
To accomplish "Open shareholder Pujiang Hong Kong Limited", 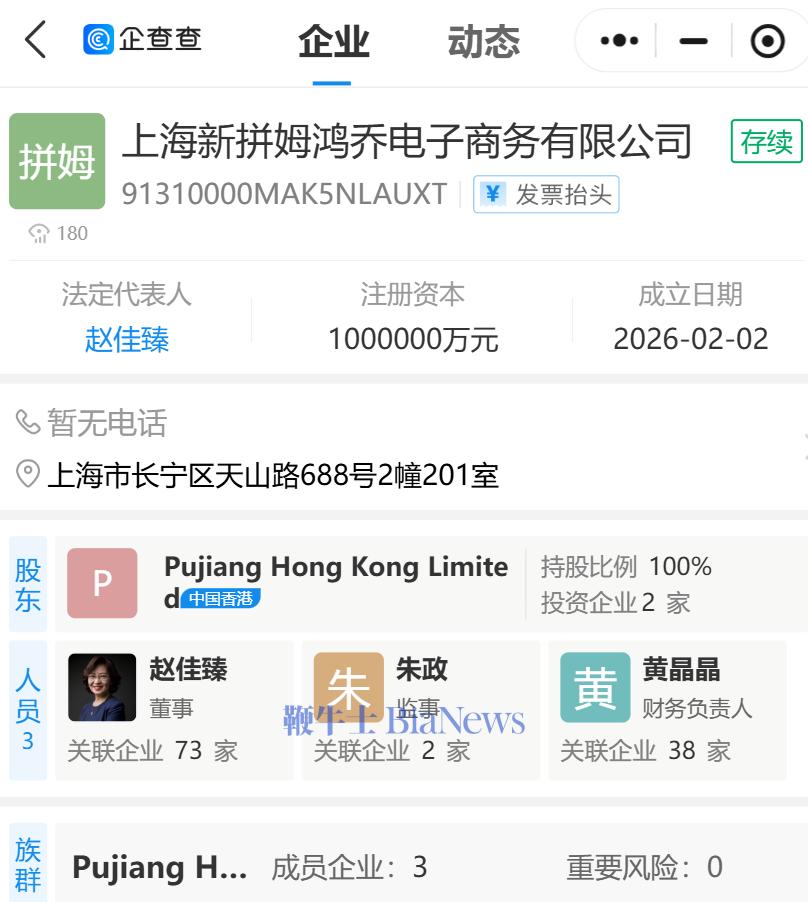I will pos(336,582).
